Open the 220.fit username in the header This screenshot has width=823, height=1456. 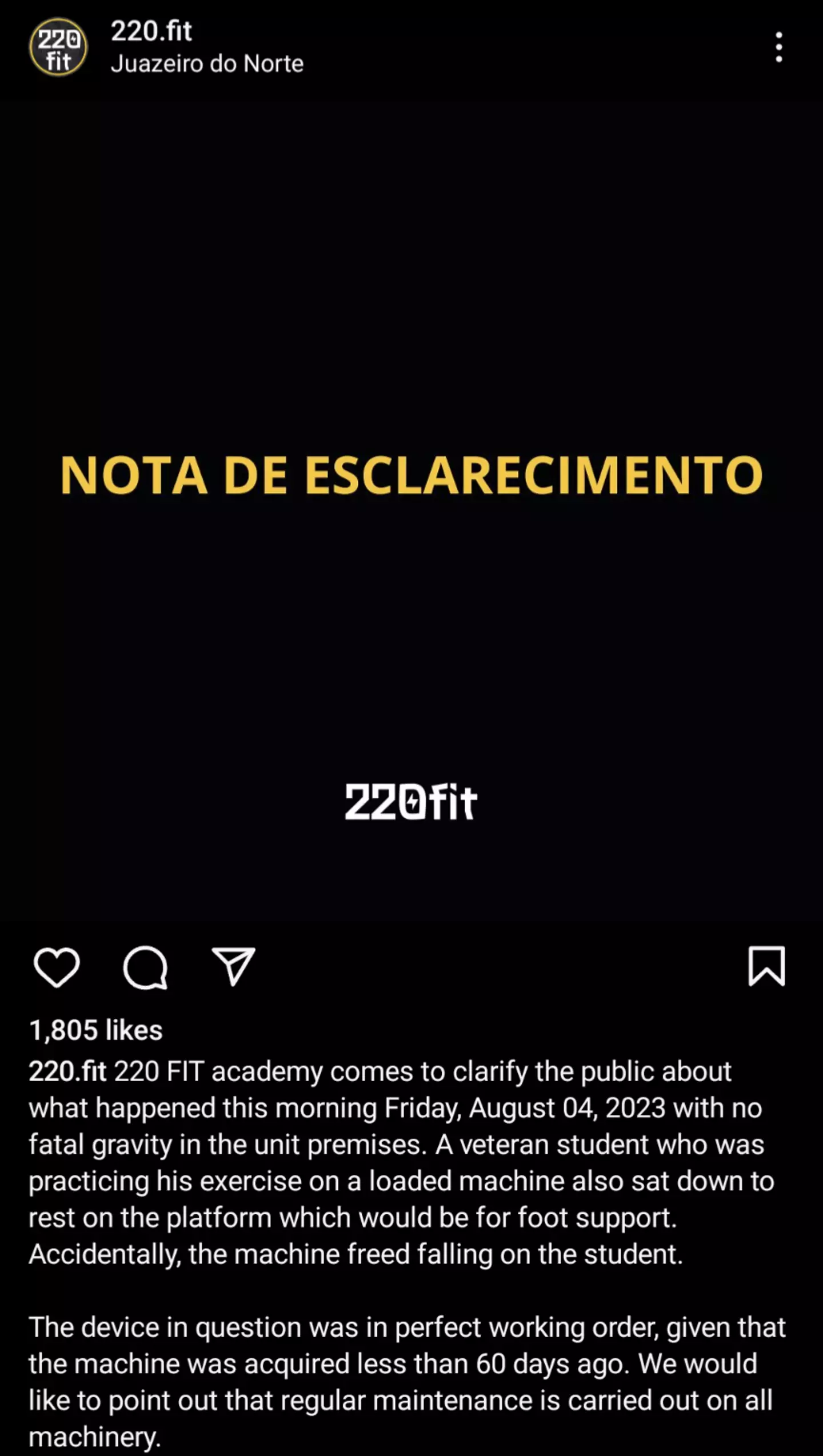pyautogui.click(x=151, y=31)
